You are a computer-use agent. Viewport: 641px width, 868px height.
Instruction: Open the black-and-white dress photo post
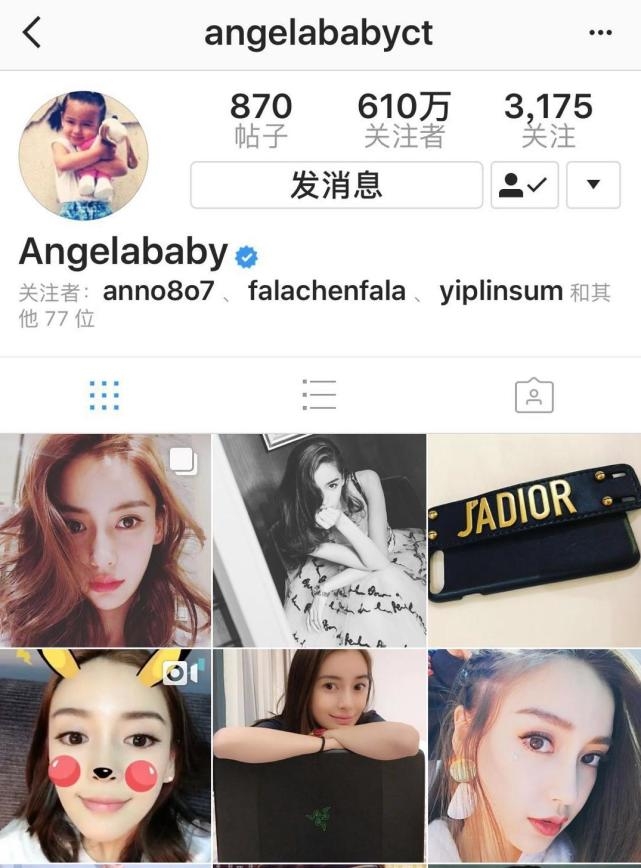point(319,540)
